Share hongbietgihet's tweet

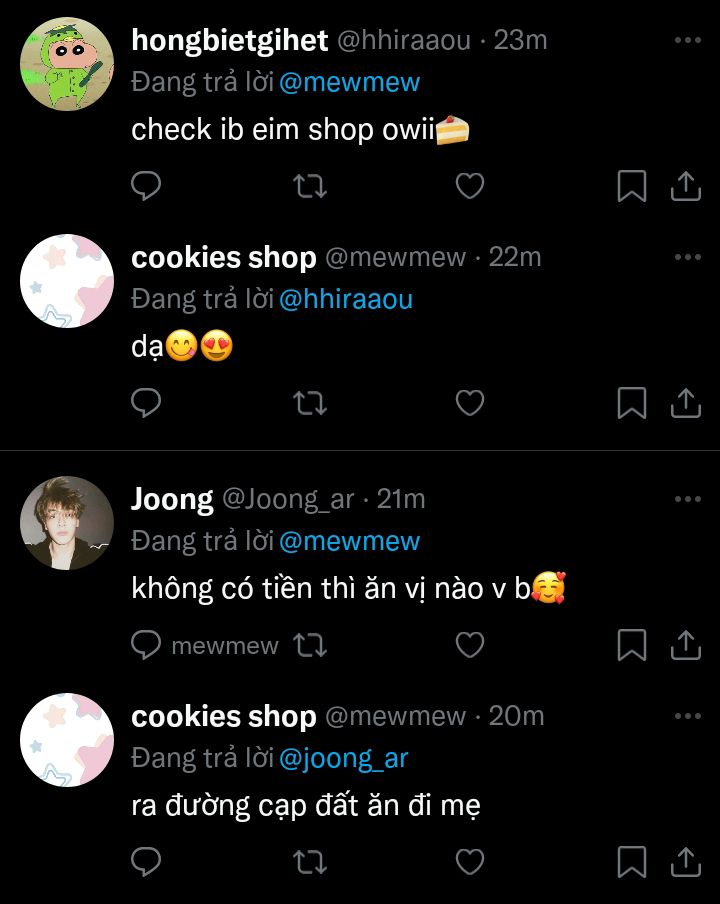pos(685,186)
